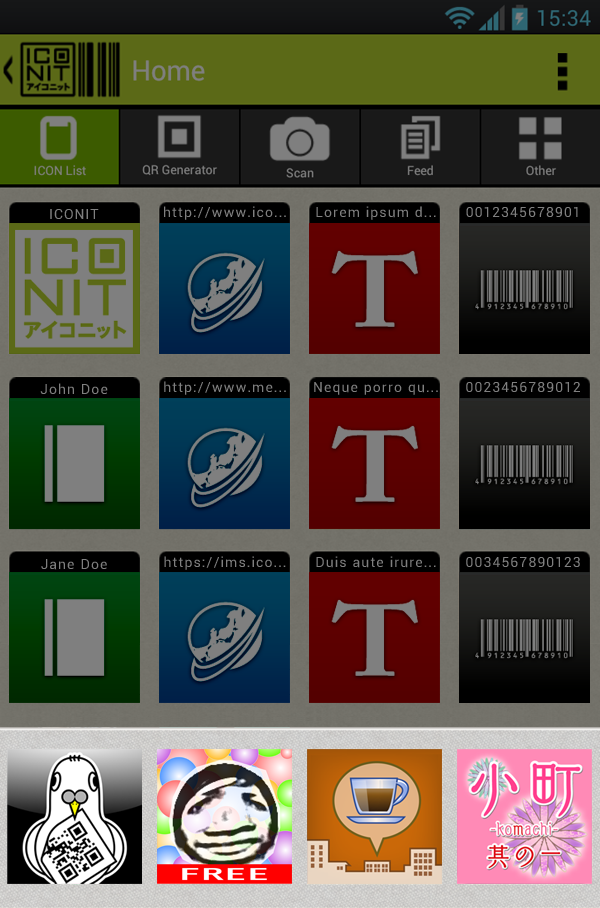Open barcode tile 0012345678901

click(x=524, y=279)
